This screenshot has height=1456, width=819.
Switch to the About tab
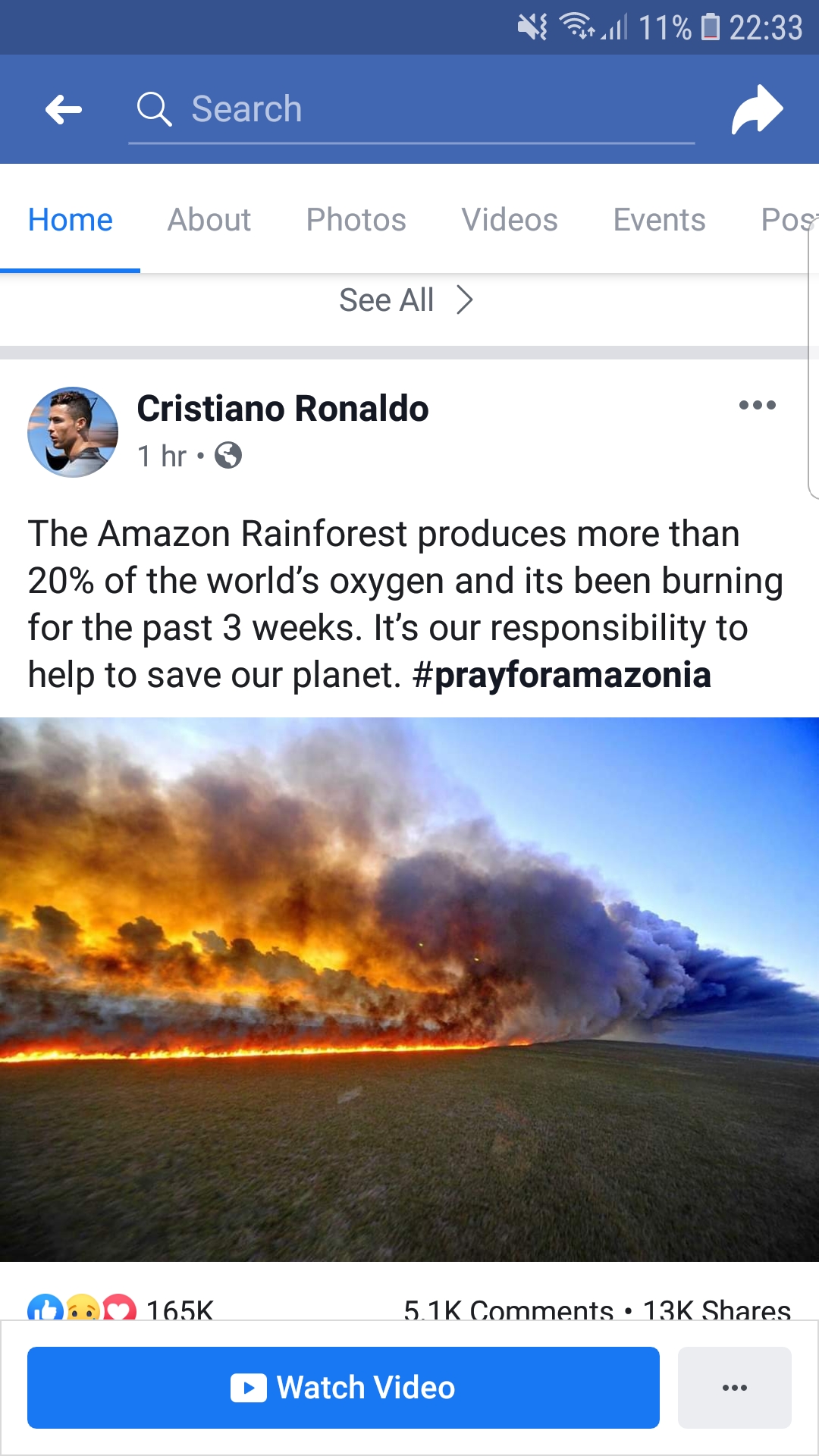(x=209, y=220)
